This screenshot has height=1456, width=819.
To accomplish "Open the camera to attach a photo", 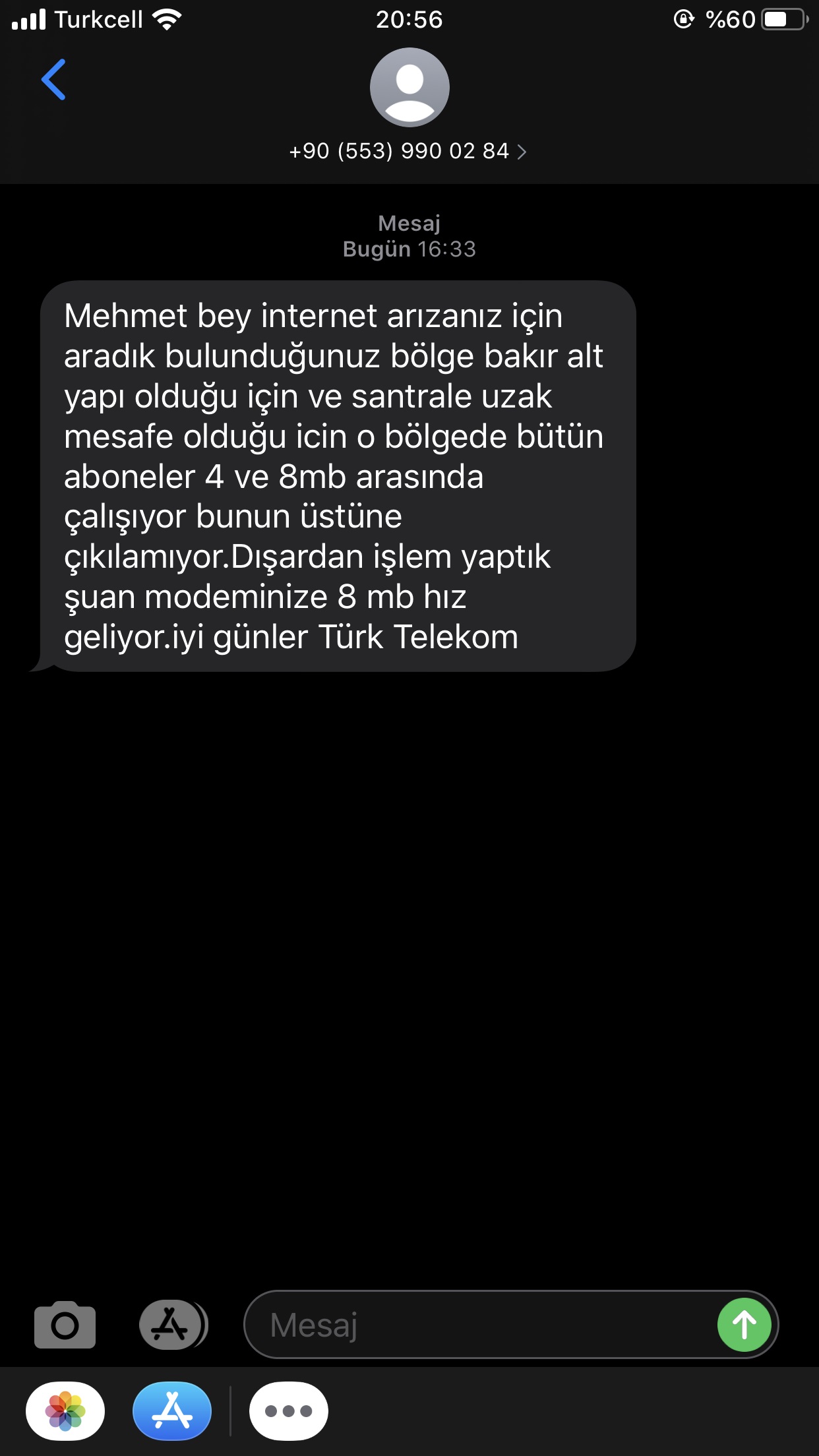I will click(65, 1325).
